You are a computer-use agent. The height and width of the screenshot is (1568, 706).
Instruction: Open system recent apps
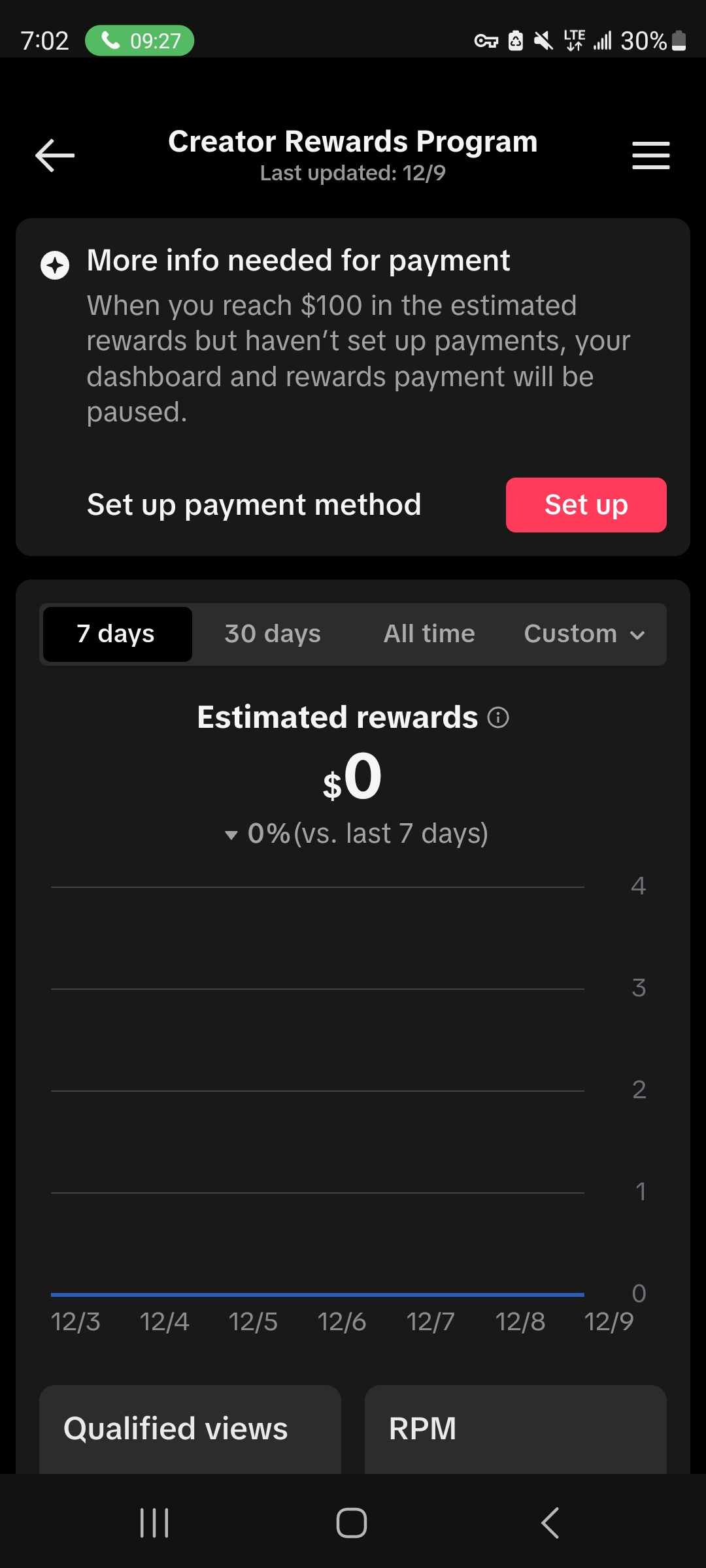[155, 1523]
